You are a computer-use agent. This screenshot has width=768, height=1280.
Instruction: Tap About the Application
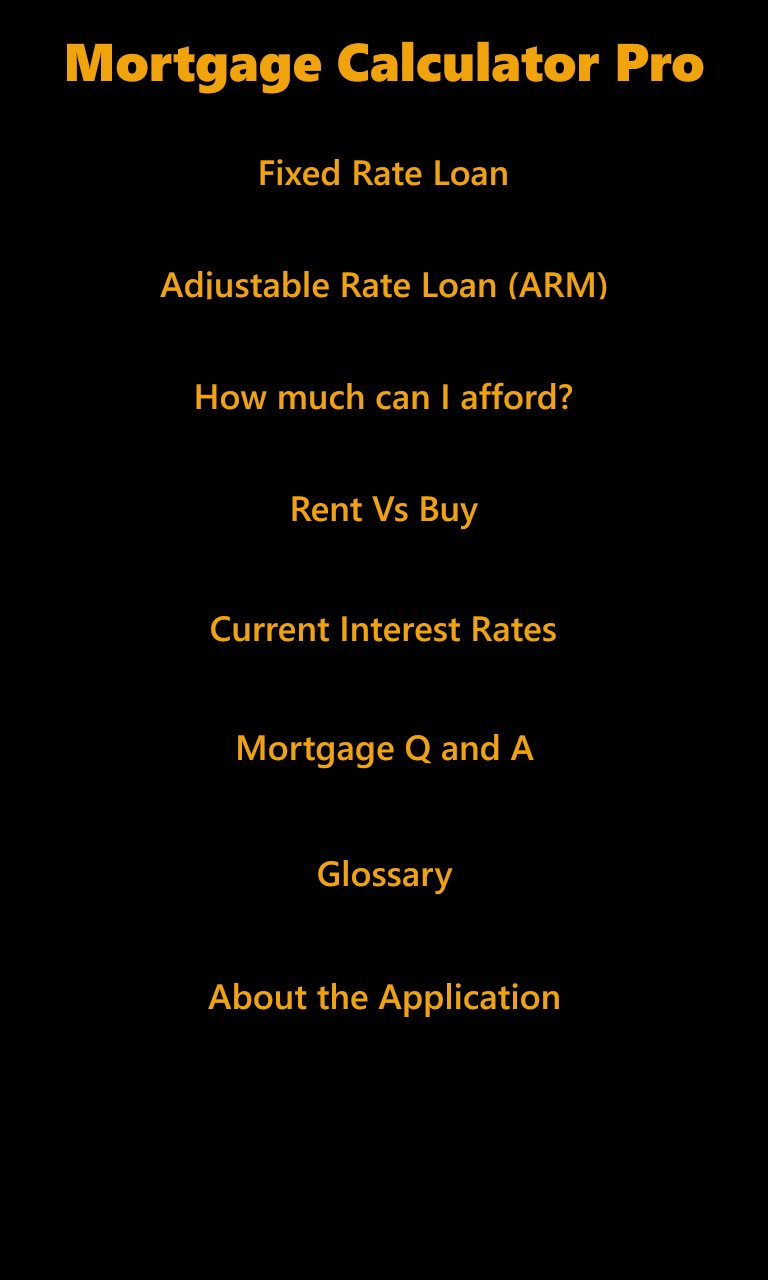point(384,997)
